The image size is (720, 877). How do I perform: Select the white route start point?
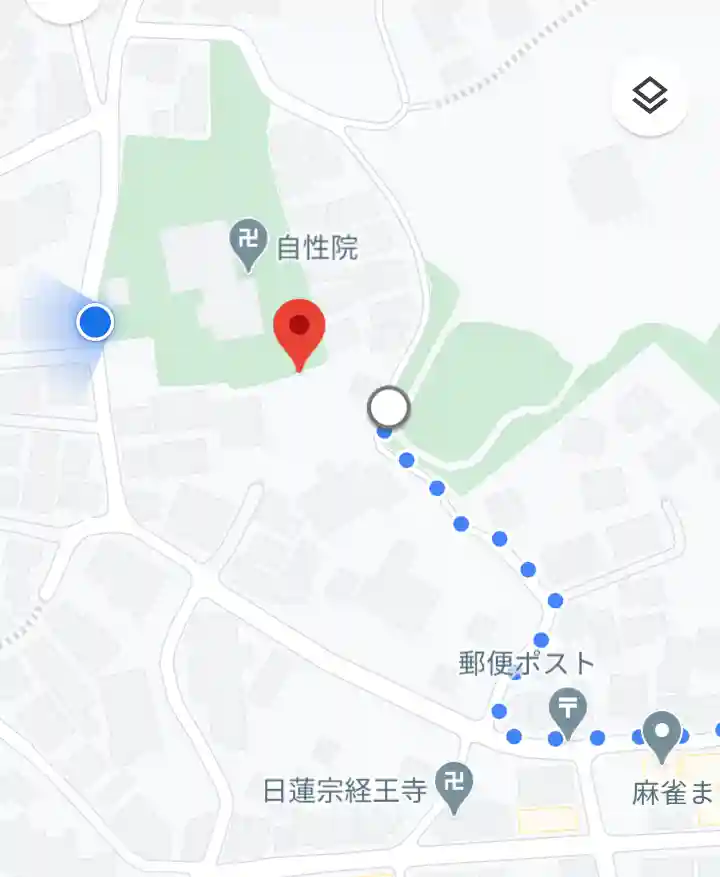388,407
